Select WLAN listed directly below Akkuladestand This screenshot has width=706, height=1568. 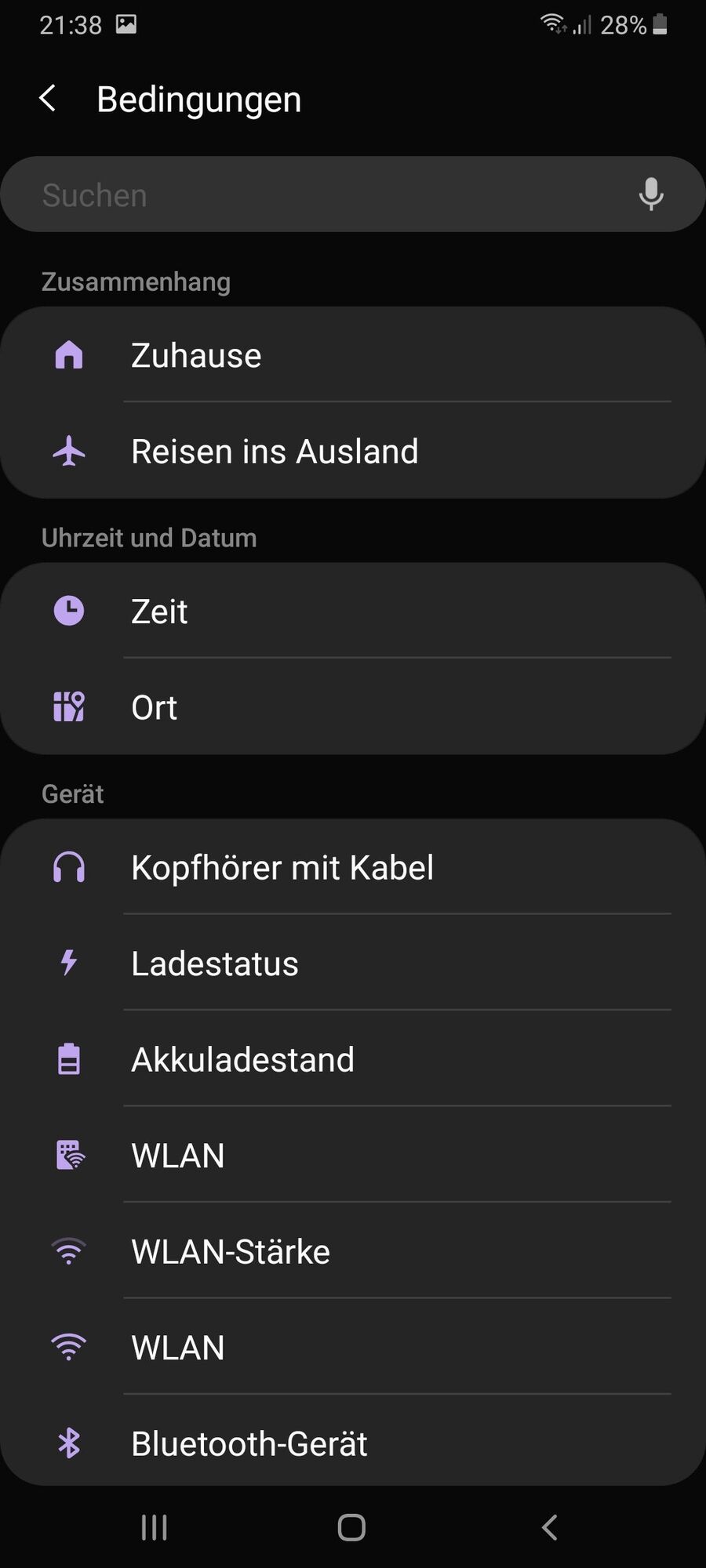(353, 1156)
